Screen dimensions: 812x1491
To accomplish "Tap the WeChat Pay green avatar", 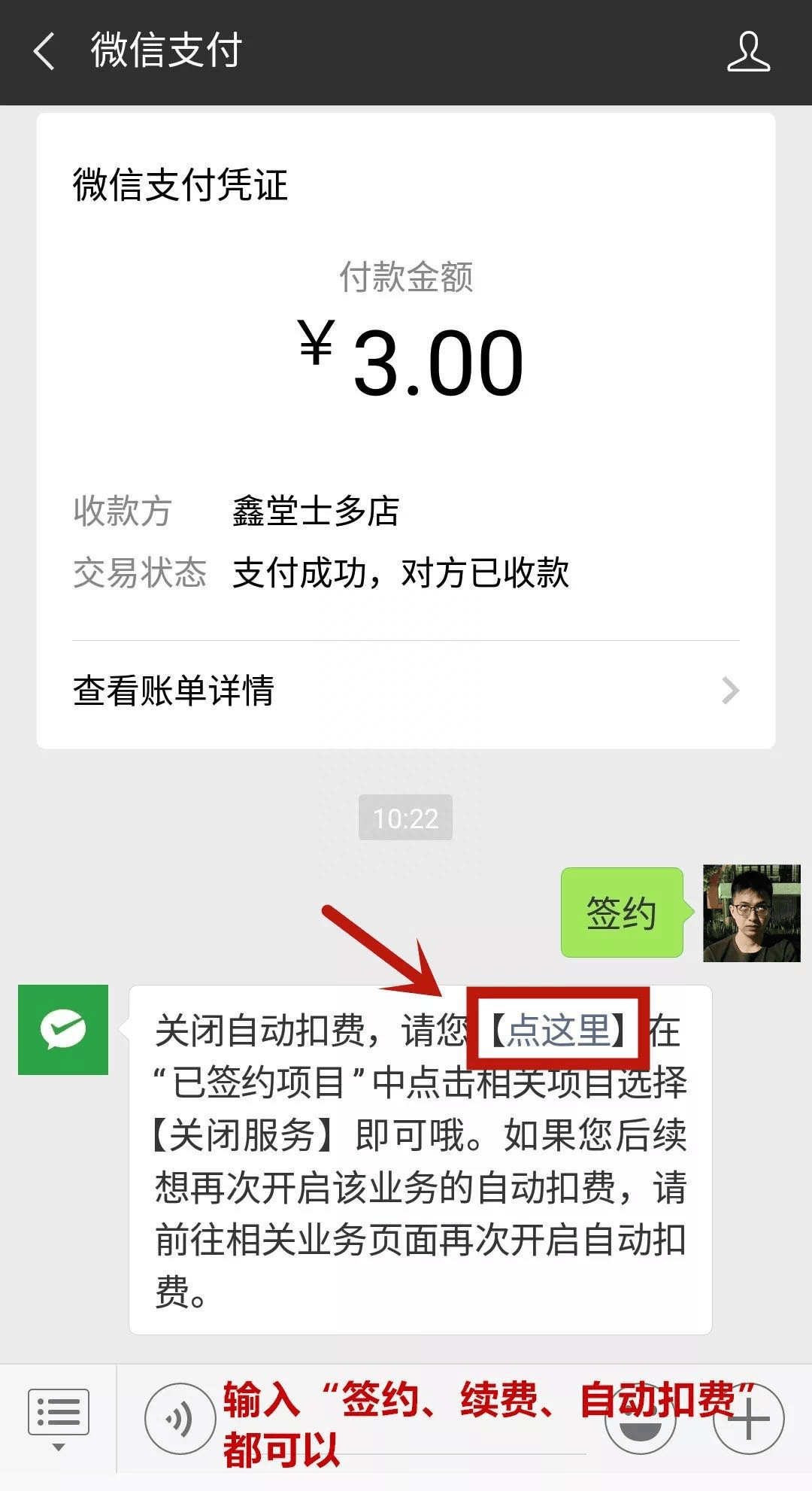I will click(x=63, y=1029).
